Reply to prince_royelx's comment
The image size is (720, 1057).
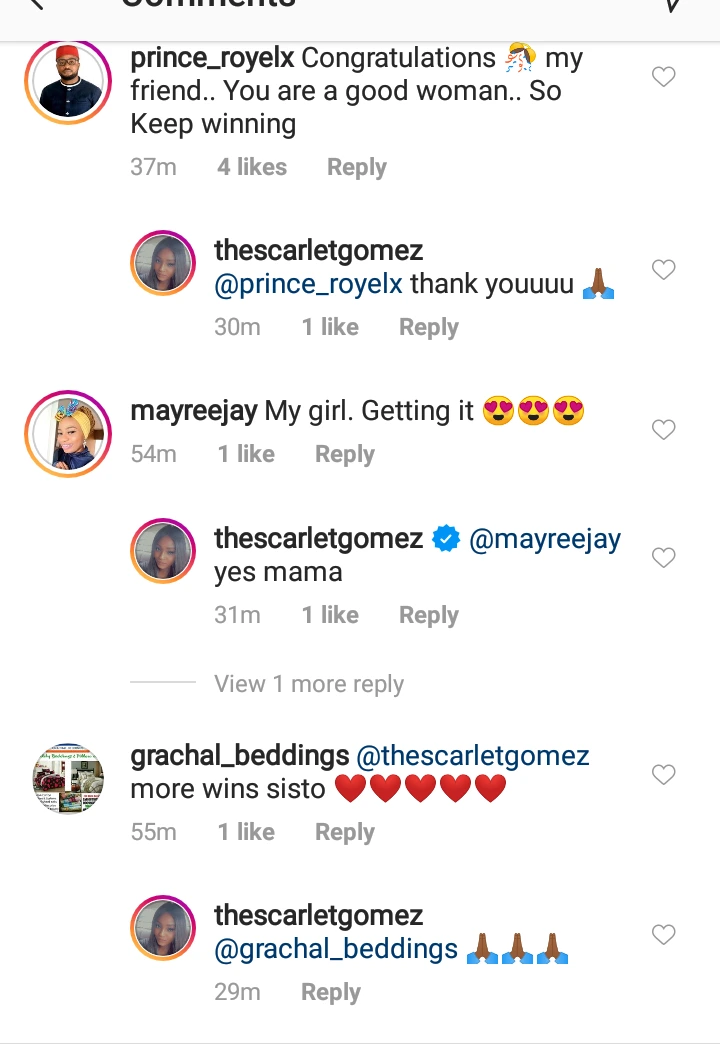[356, 167]
